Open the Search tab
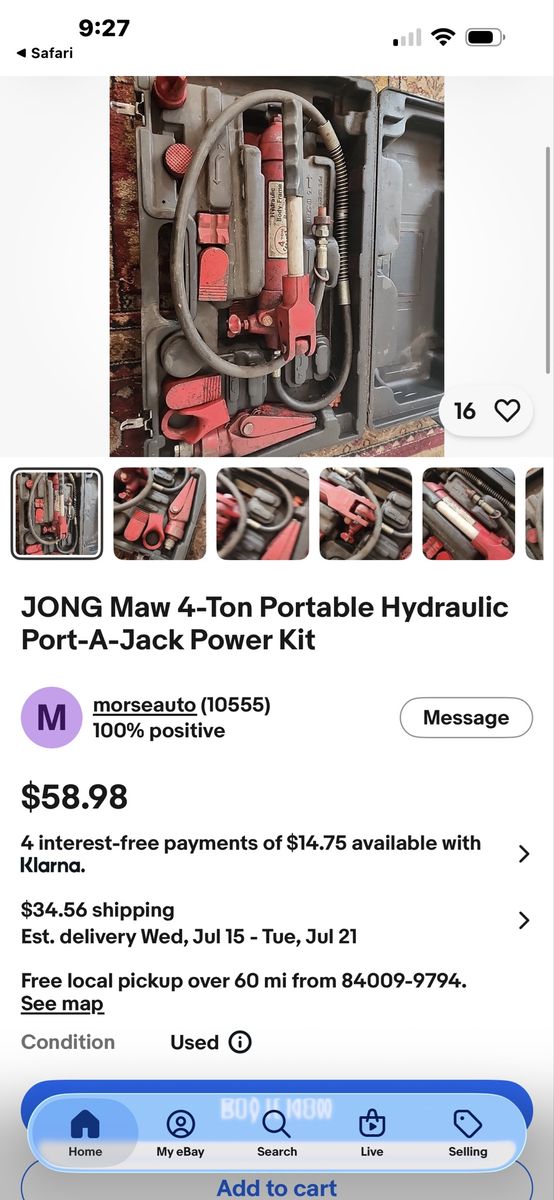 pyautogui.click(x=276, y=1135)
